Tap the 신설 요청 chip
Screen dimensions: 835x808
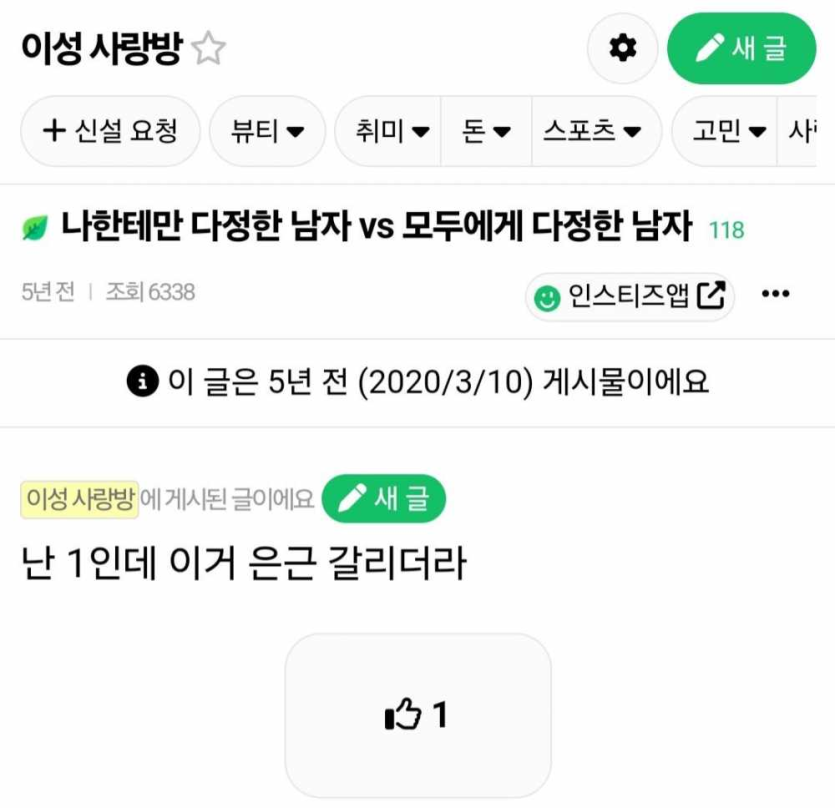coord(111,131)
